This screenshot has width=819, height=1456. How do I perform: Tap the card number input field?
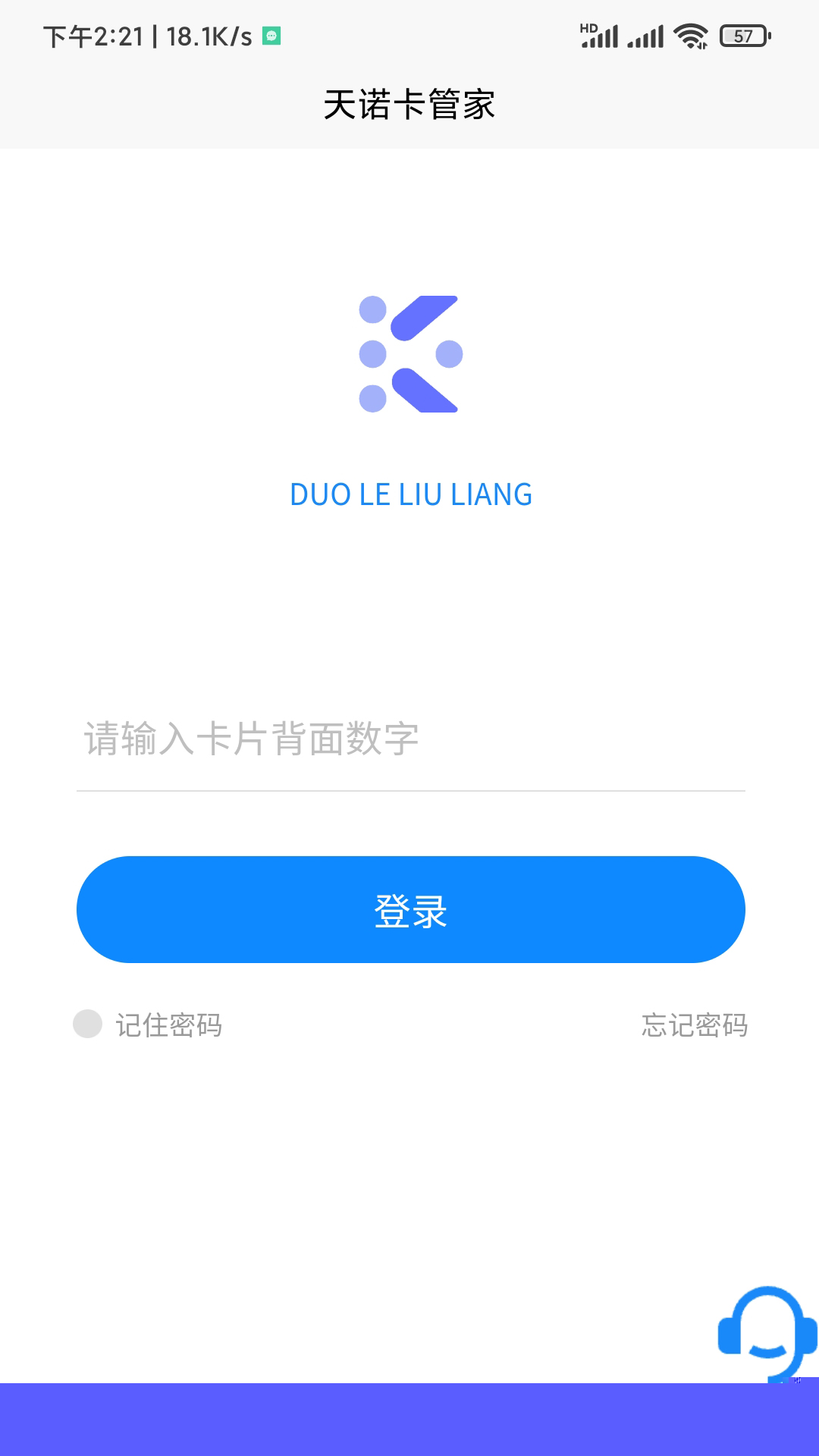409,739
